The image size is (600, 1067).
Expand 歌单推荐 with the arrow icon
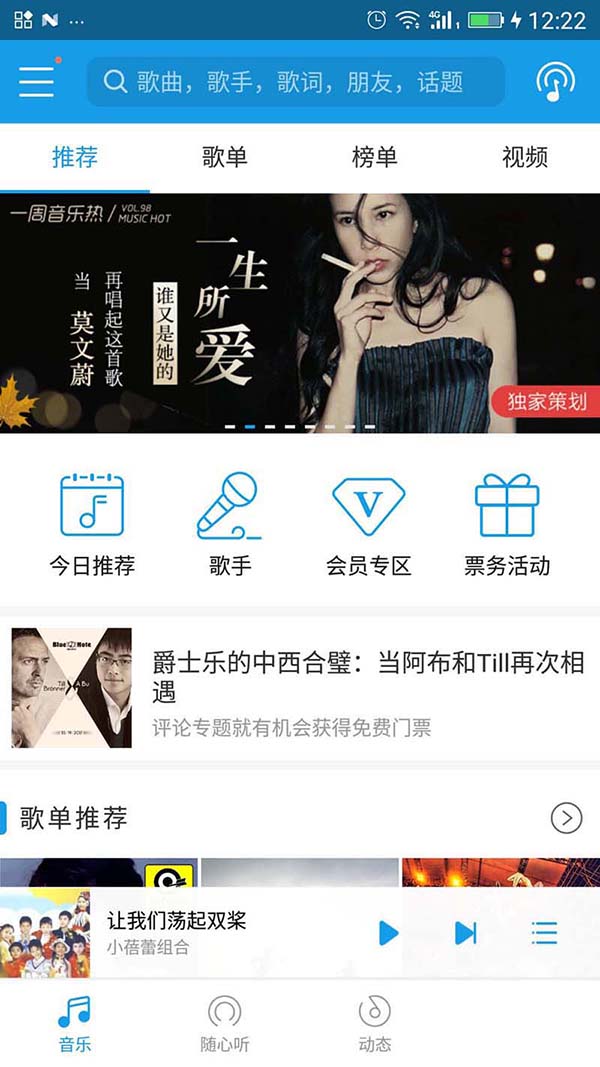566,818
